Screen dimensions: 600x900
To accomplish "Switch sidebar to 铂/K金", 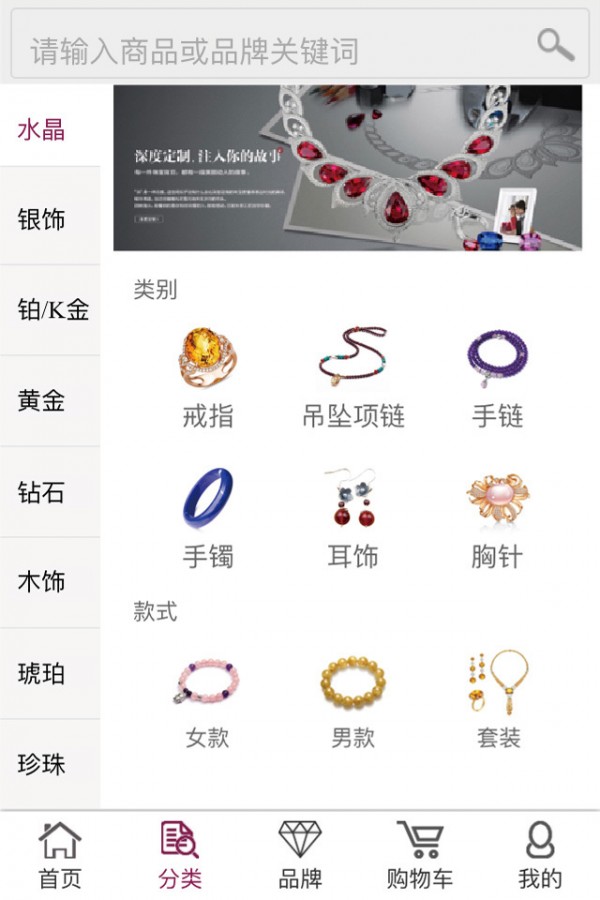I will click(52, 310).
